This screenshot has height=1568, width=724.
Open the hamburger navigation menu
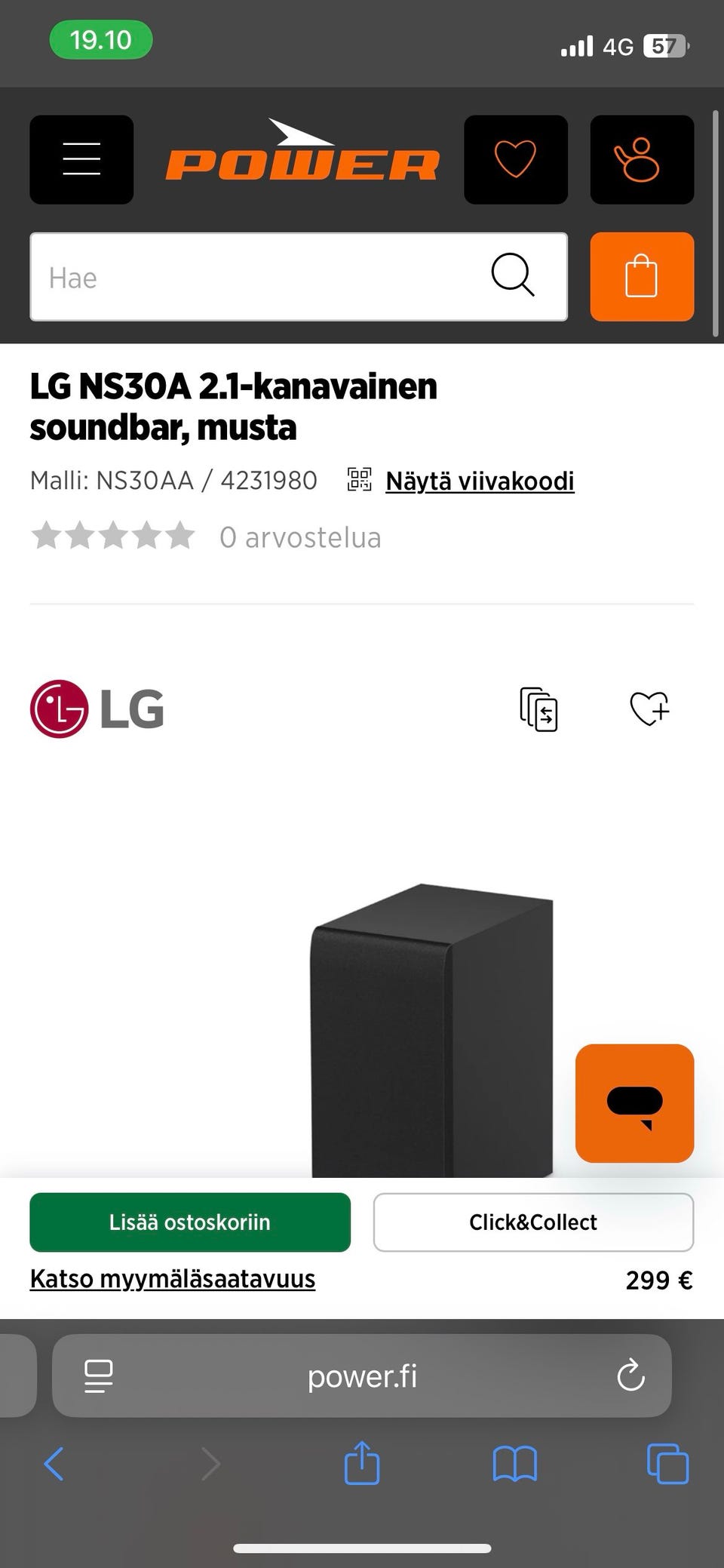(81, 159)
